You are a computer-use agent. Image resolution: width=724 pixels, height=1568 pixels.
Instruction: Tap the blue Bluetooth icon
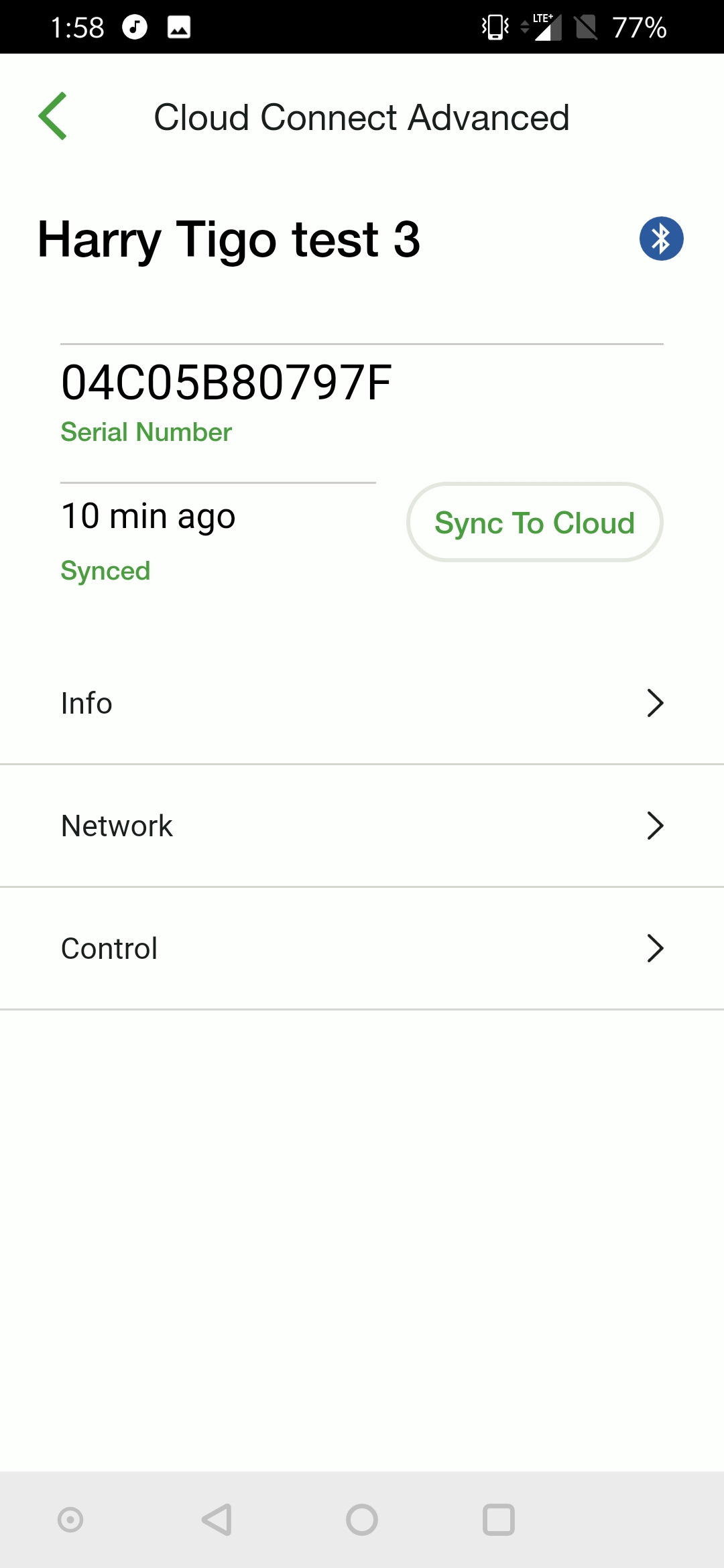tap(661, 239)
